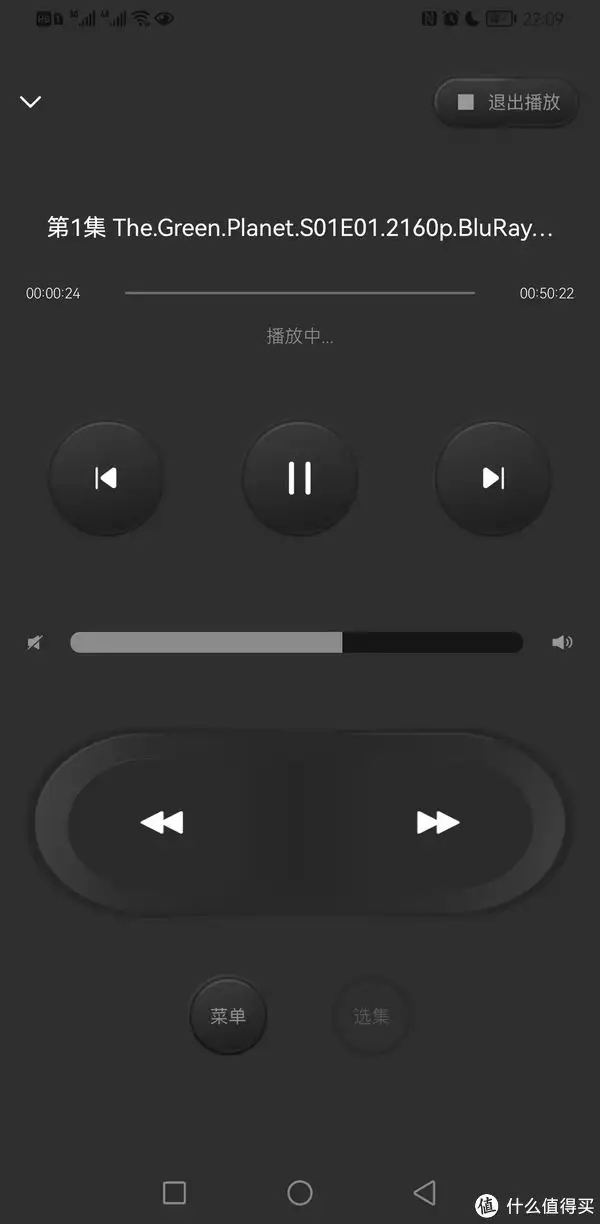Skip to the next episode
The height and width of the screenshot is (1224, 600).
coord(494,478)
